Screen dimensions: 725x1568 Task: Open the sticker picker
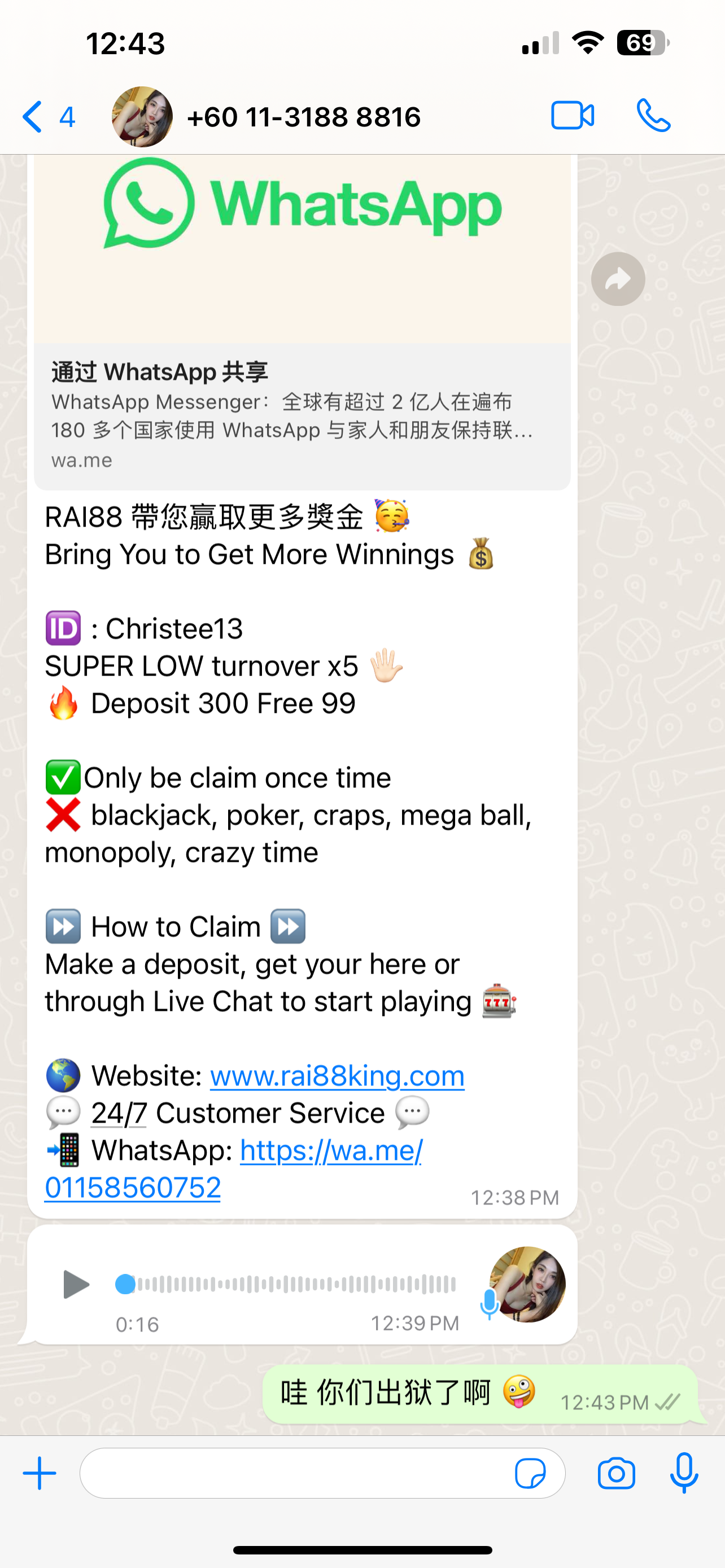click(x=530, y=1473)
